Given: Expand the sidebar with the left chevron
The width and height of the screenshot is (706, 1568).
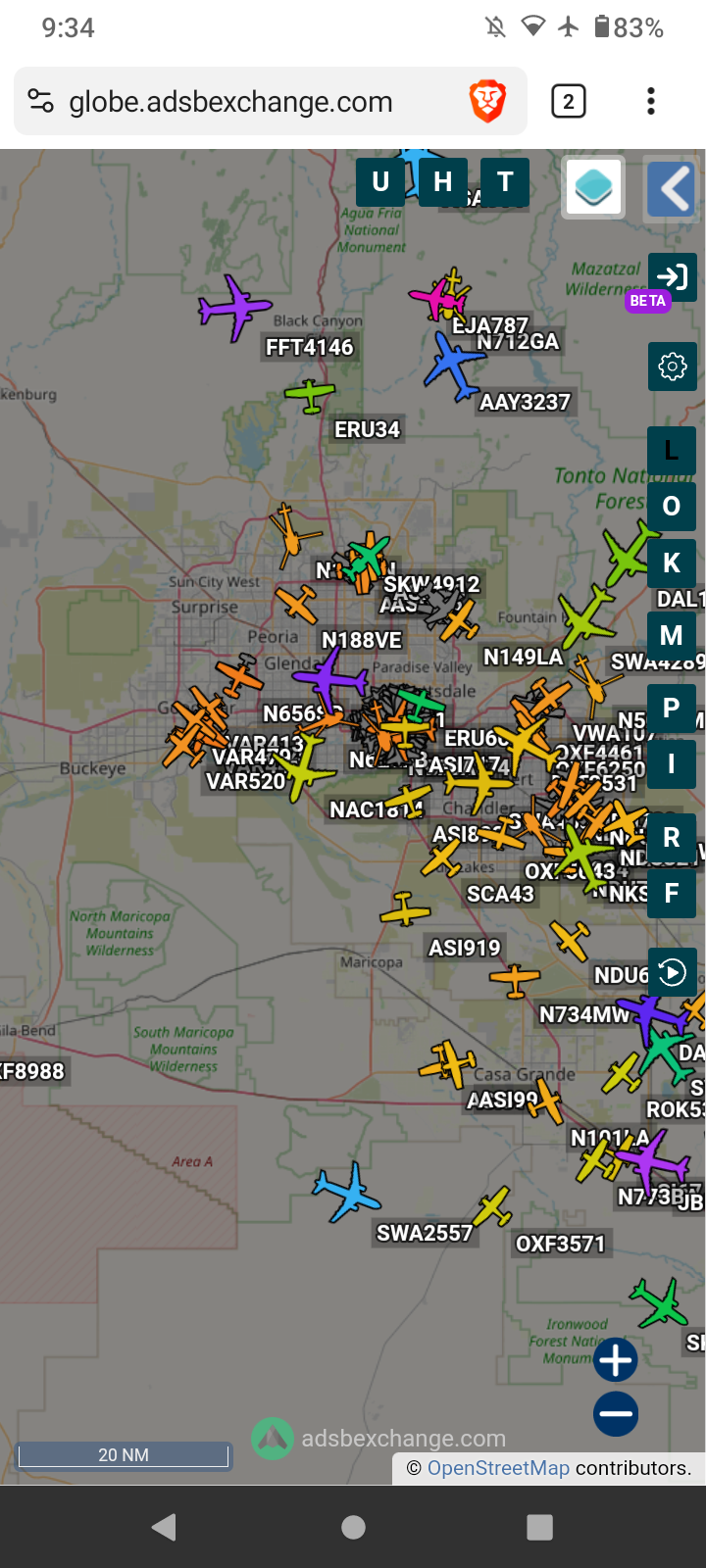Looking at the screenshot, I should tap(672, 189).
